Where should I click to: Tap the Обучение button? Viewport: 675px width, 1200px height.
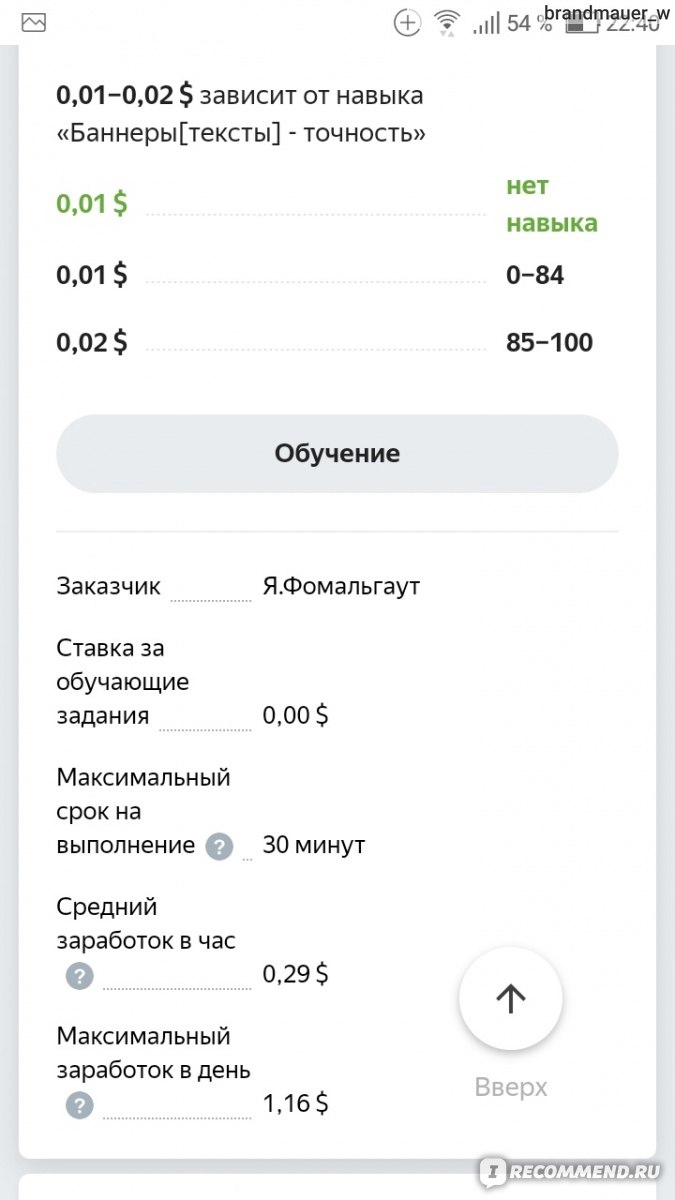pyautogui.click(x=337, y=453)
